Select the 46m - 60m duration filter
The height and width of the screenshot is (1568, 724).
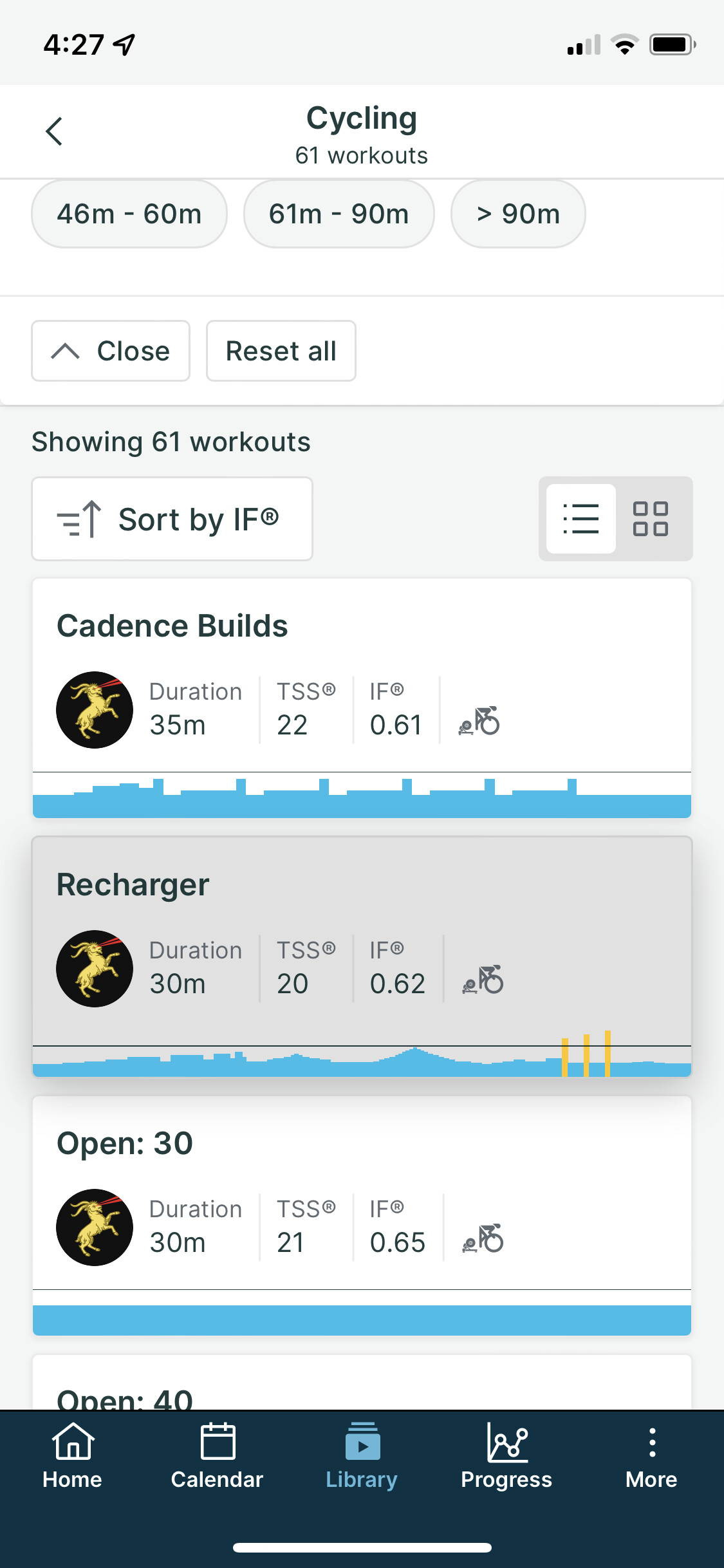129,214
